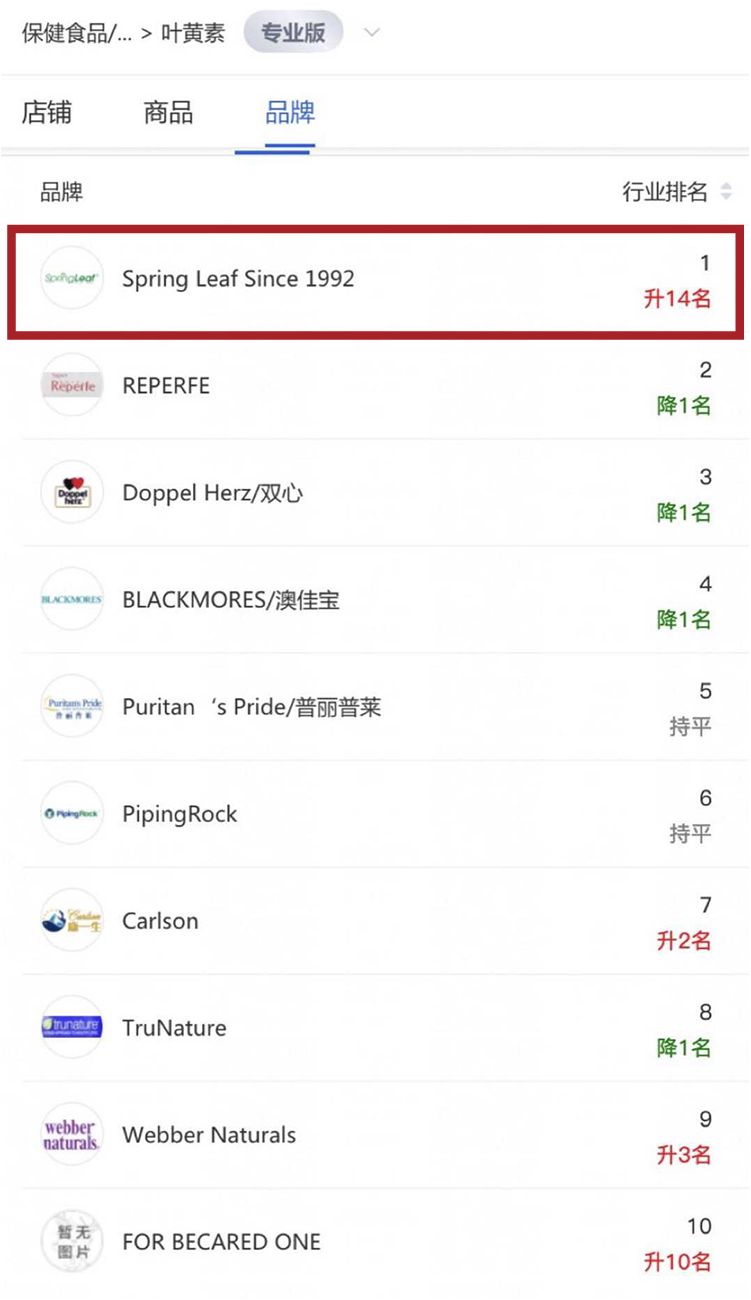Open the 专业版 version dropdown
This screenshot has height=1300, width=751.
pos(293,31)
